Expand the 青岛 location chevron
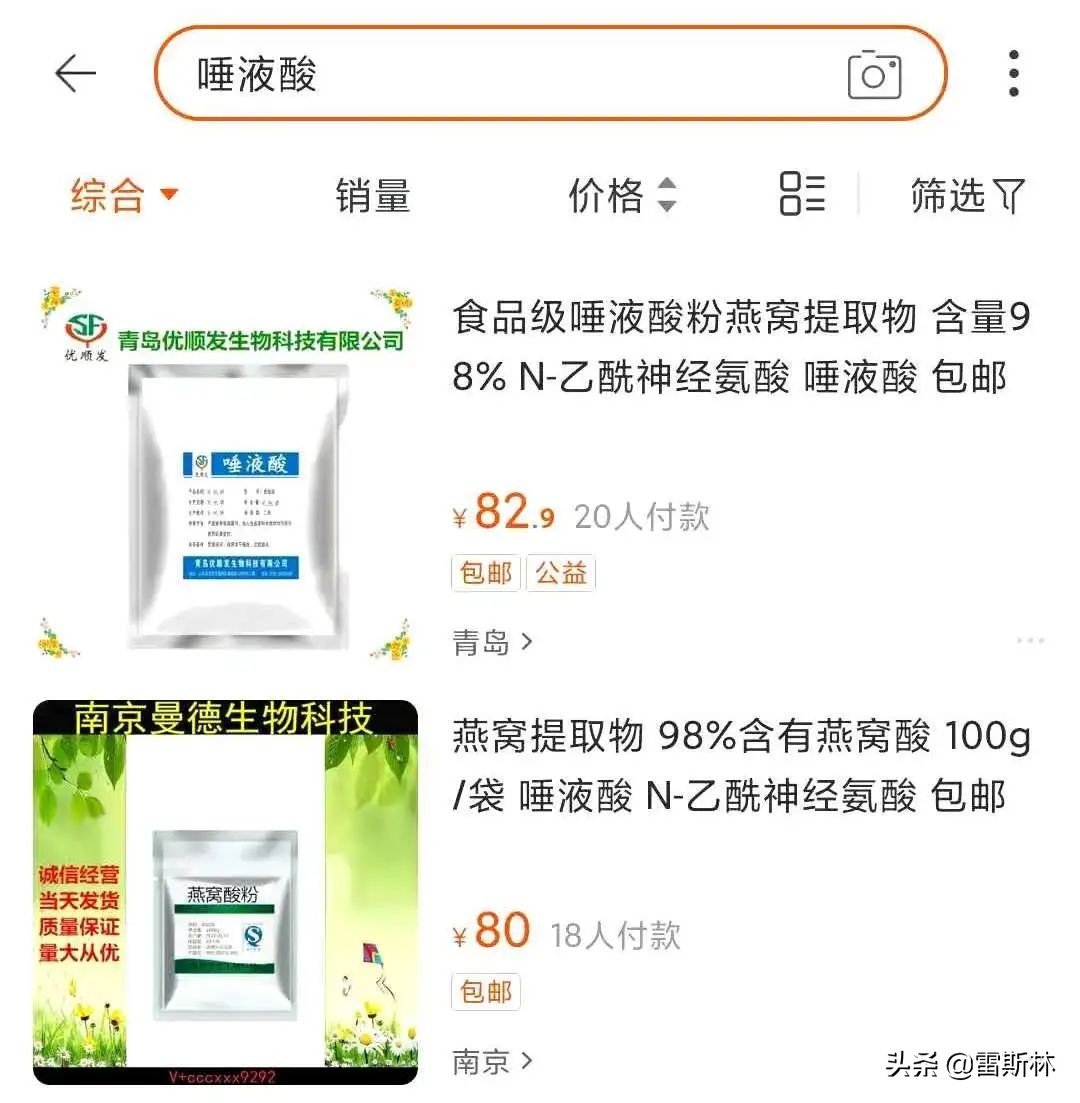 (x=528, y=643)
